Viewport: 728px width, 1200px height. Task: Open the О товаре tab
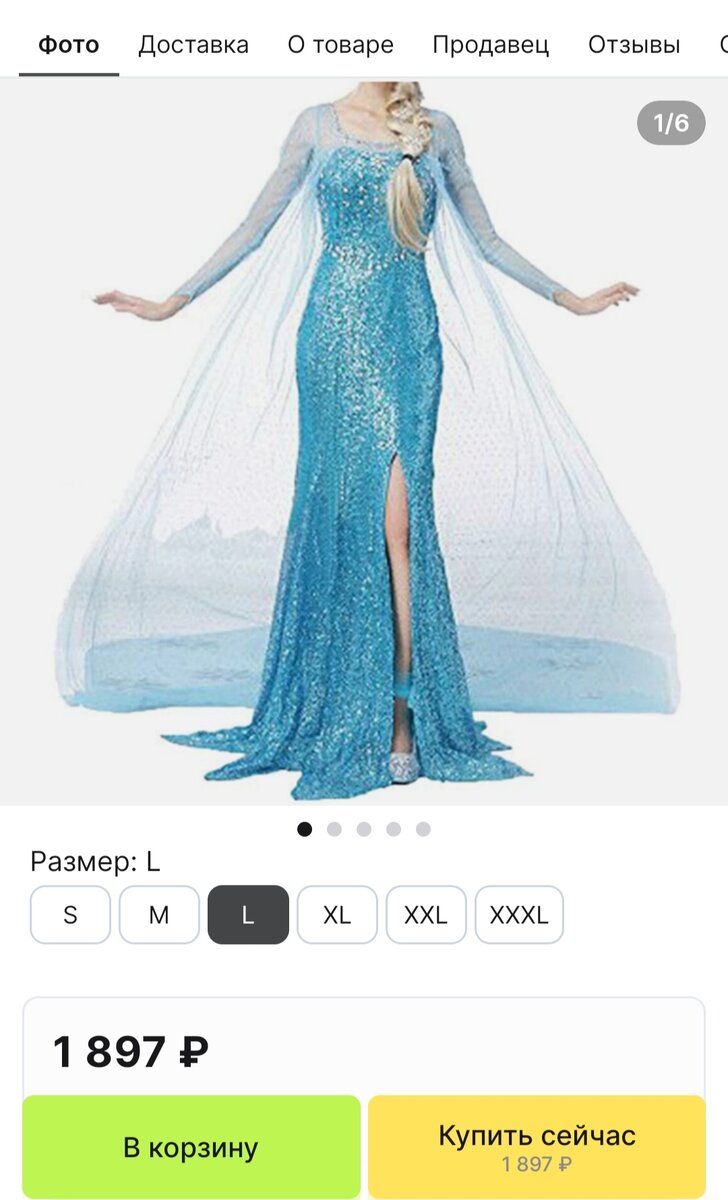340,45
